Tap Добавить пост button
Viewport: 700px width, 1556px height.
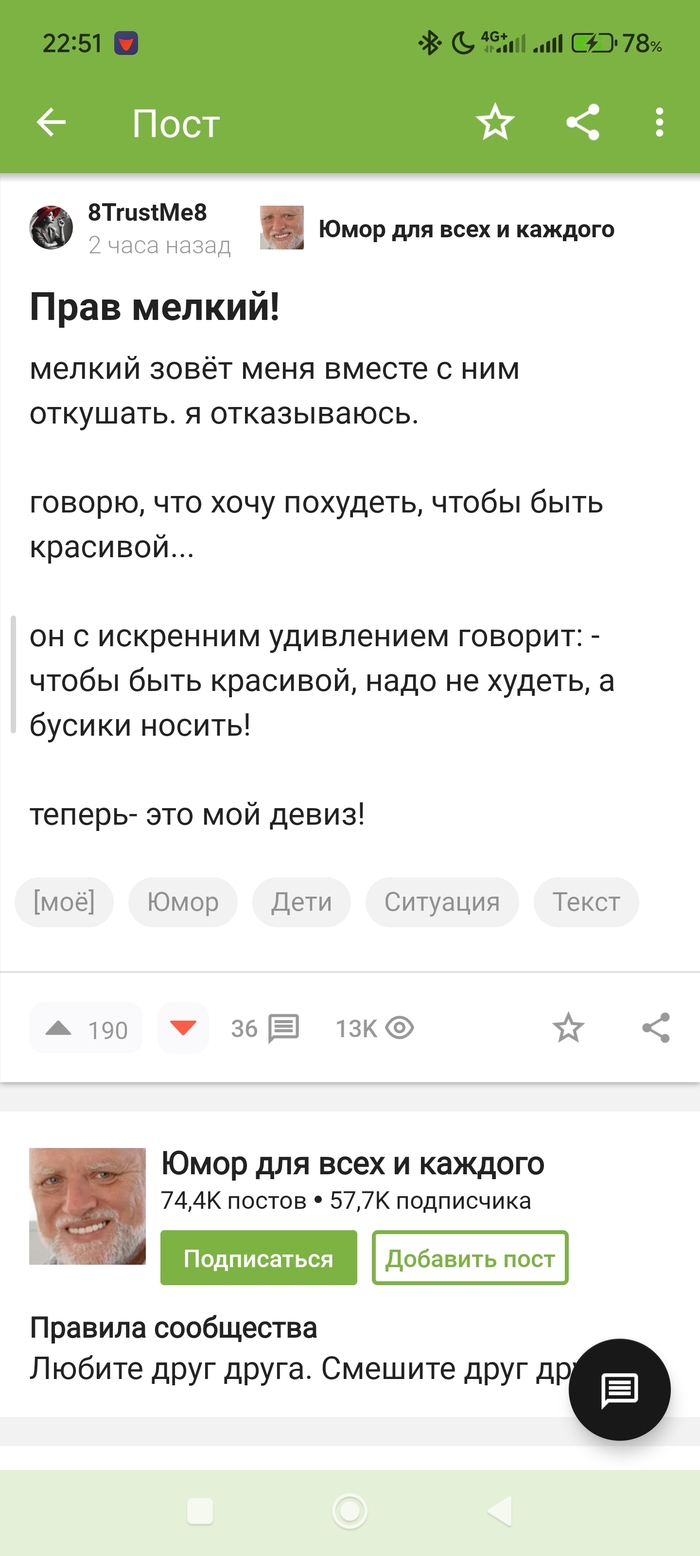[470, 1258]
